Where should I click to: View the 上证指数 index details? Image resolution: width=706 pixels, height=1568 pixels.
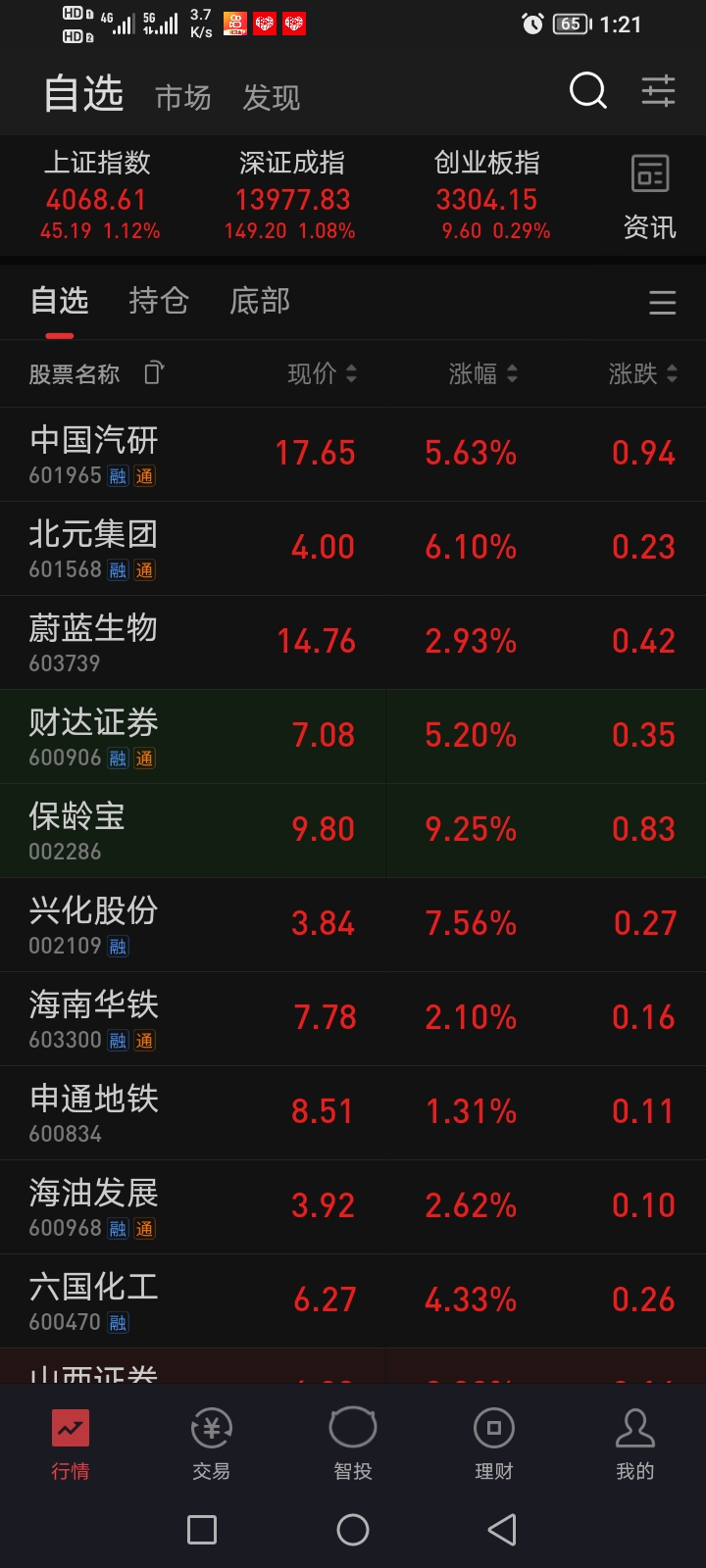coord(98,196)
